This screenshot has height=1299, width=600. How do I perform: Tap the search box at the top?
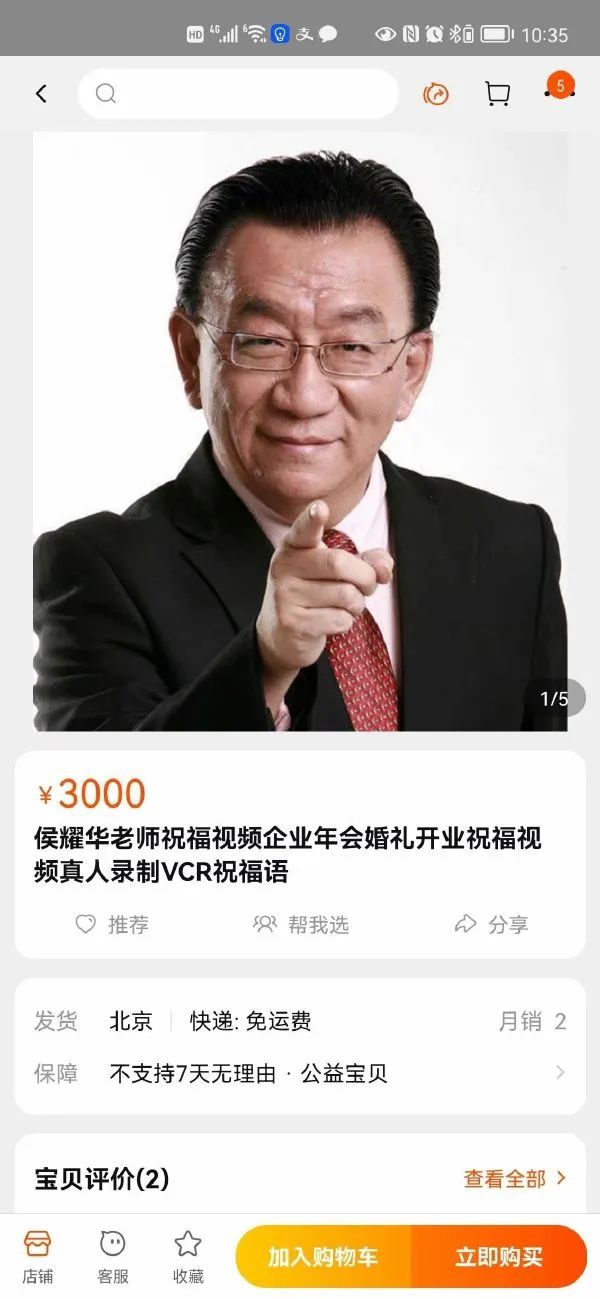[x=238, y=94]
